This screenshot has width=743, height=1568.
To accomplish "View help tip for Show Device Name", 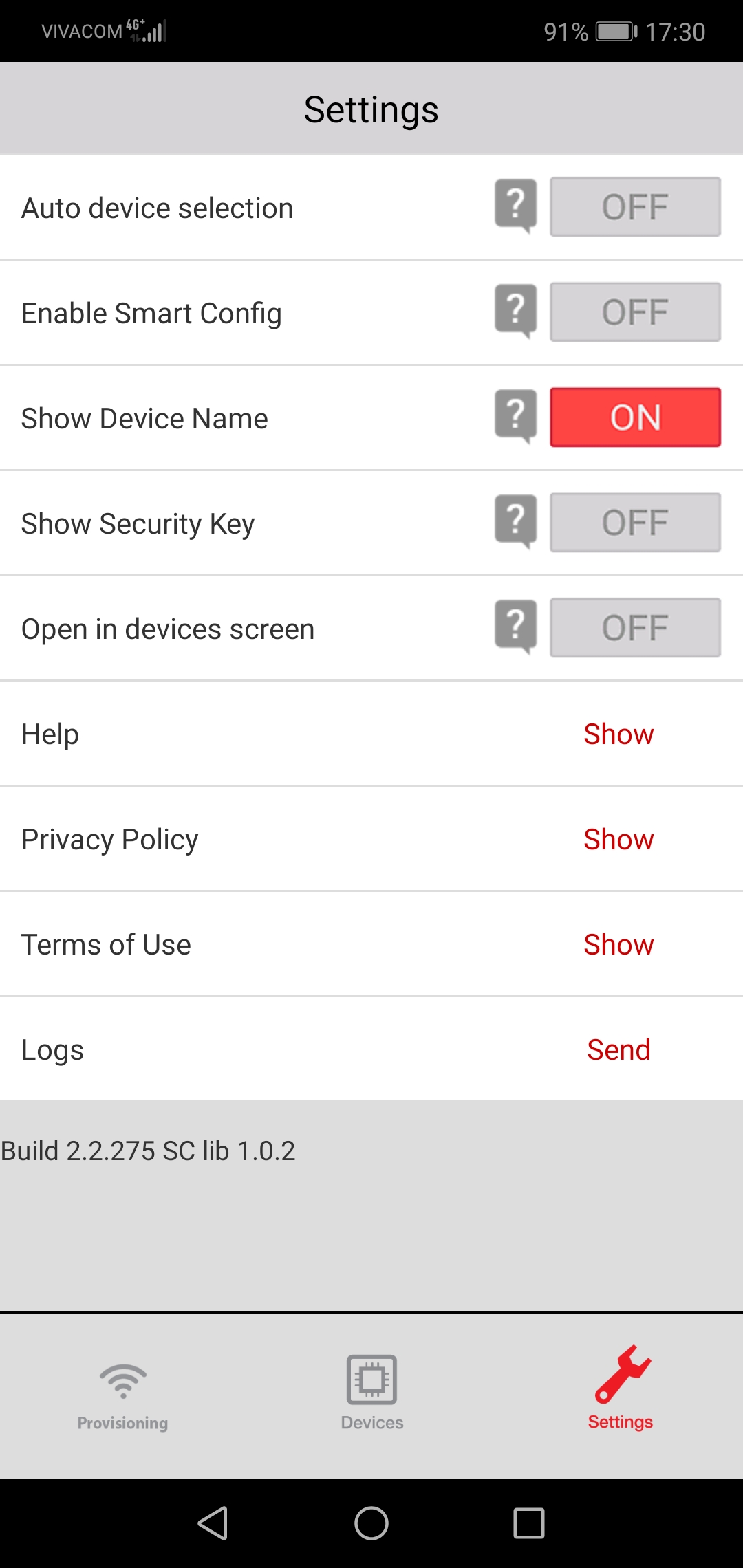I will click(x=515, y=416).
